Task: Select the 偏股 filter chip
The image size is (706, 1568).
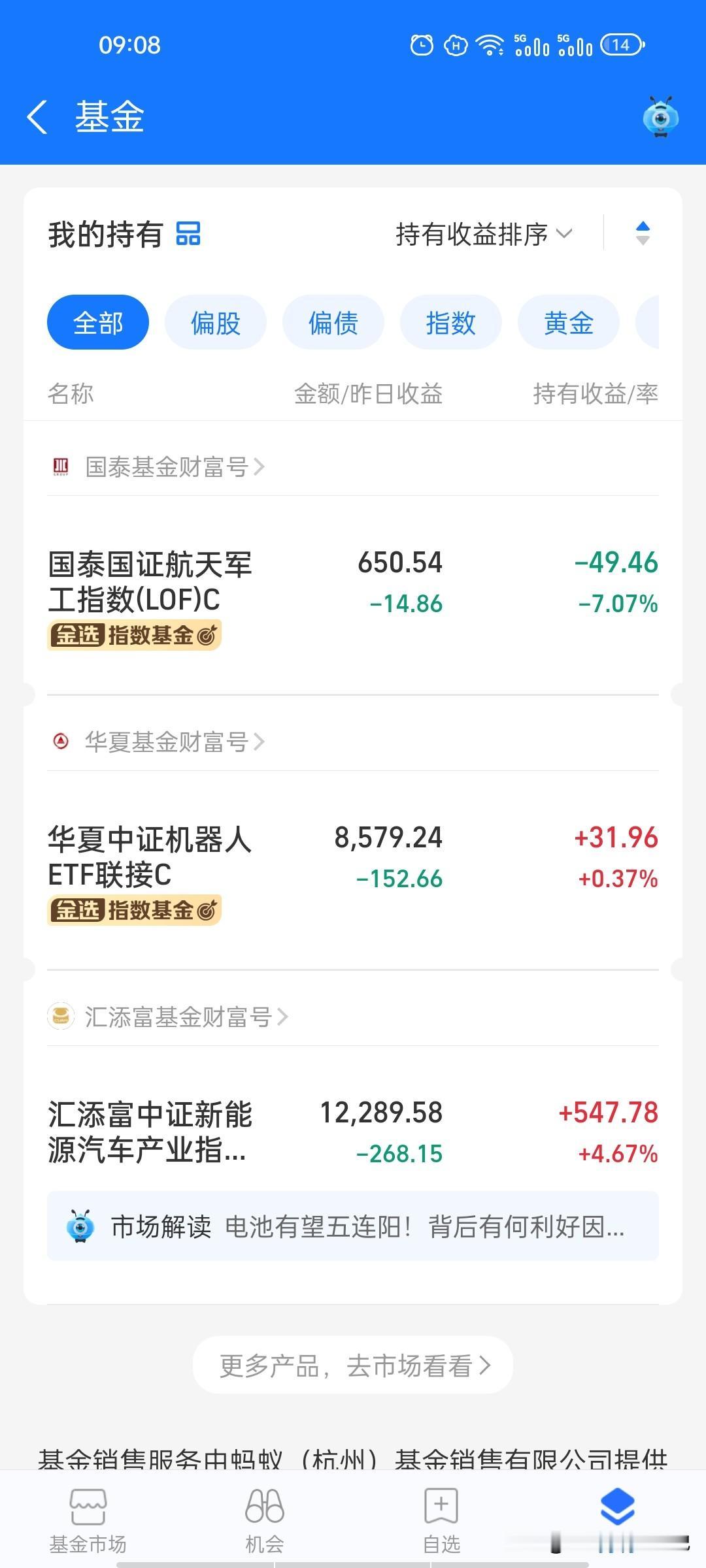Action: point(216,321)
